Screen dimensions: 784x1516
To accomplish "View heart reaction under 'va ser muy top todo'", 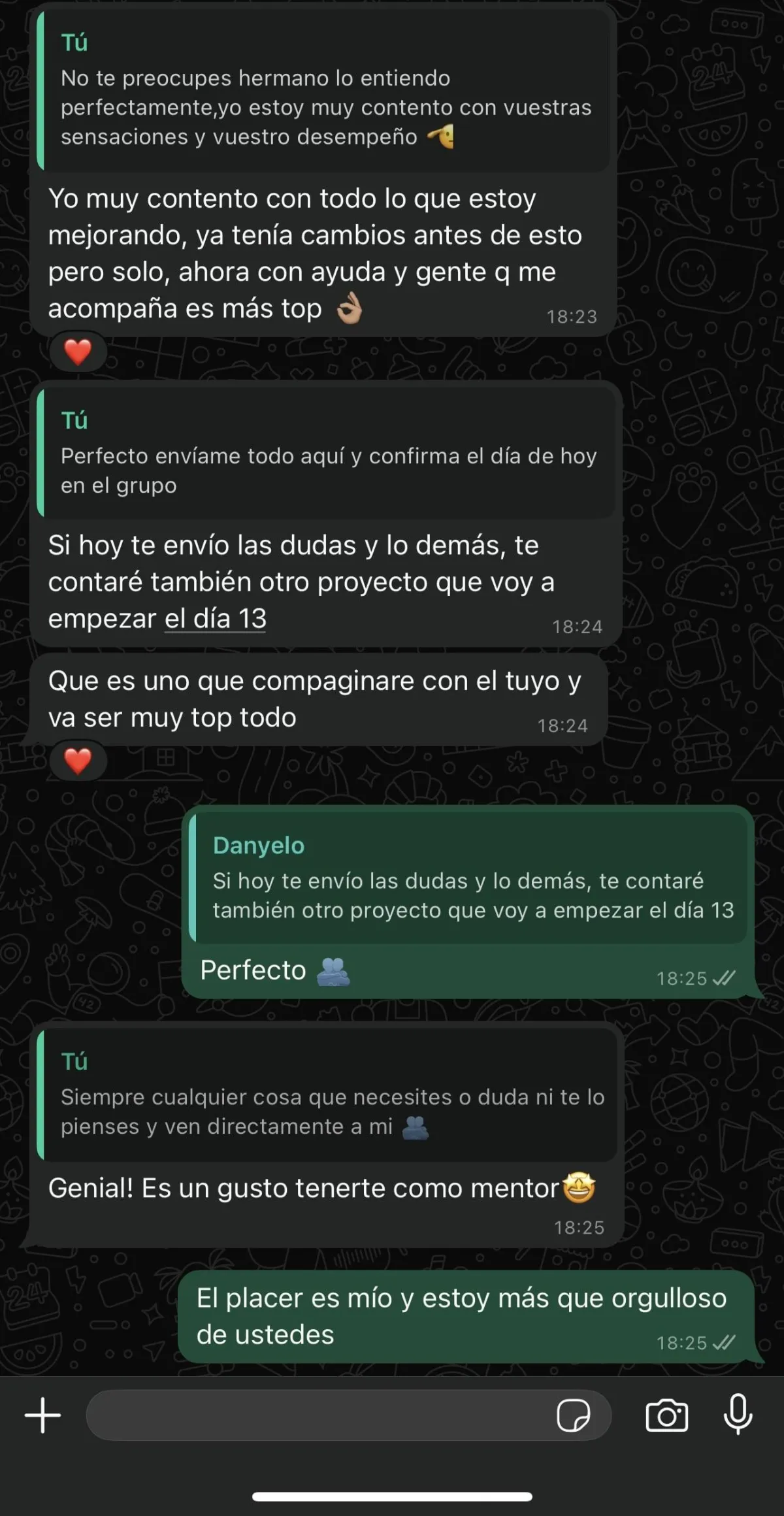I will click(x=78, y=761).
